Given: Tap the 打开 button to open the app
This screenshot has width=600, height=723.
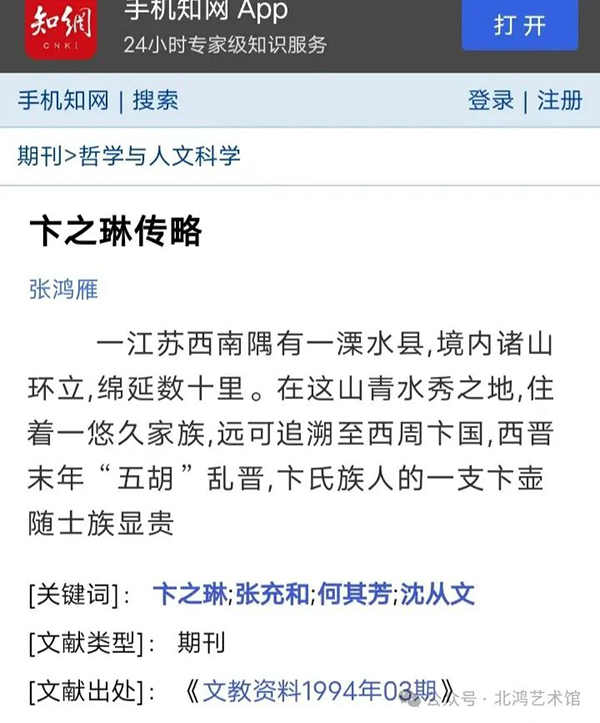Looking at the screenshot, I should 519,25.
